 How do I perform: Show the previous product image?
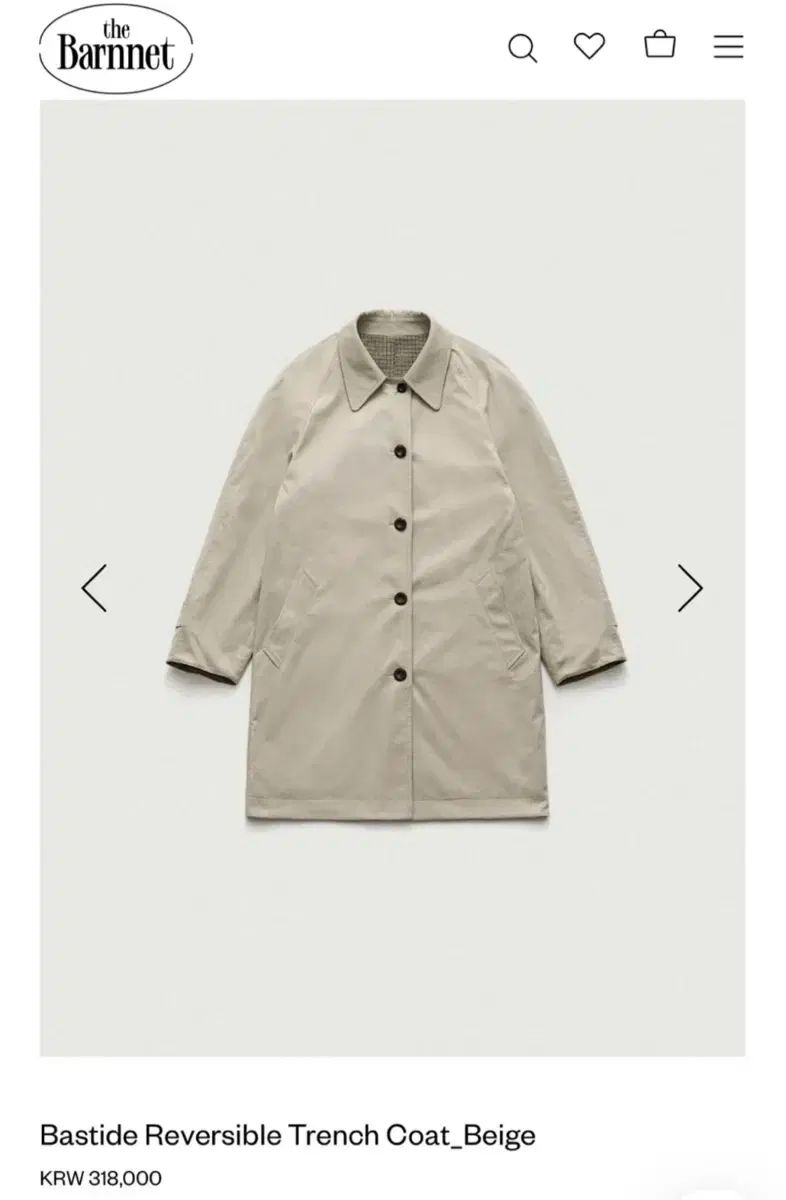pyautogui.click(x=94, y=588)
